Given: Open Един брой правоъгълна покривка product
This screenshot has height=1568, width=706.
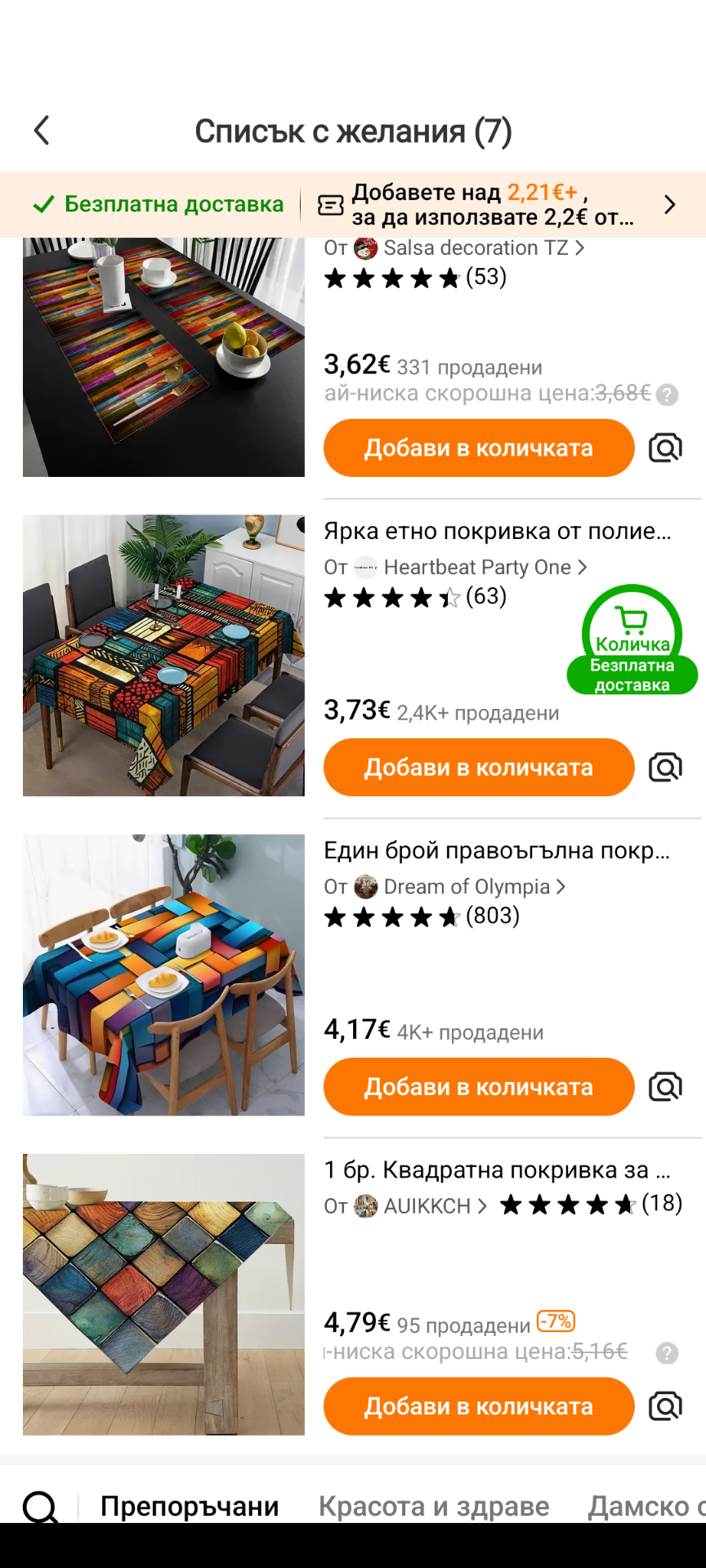Looking at the screenshot, I should [x=497, y=851].
